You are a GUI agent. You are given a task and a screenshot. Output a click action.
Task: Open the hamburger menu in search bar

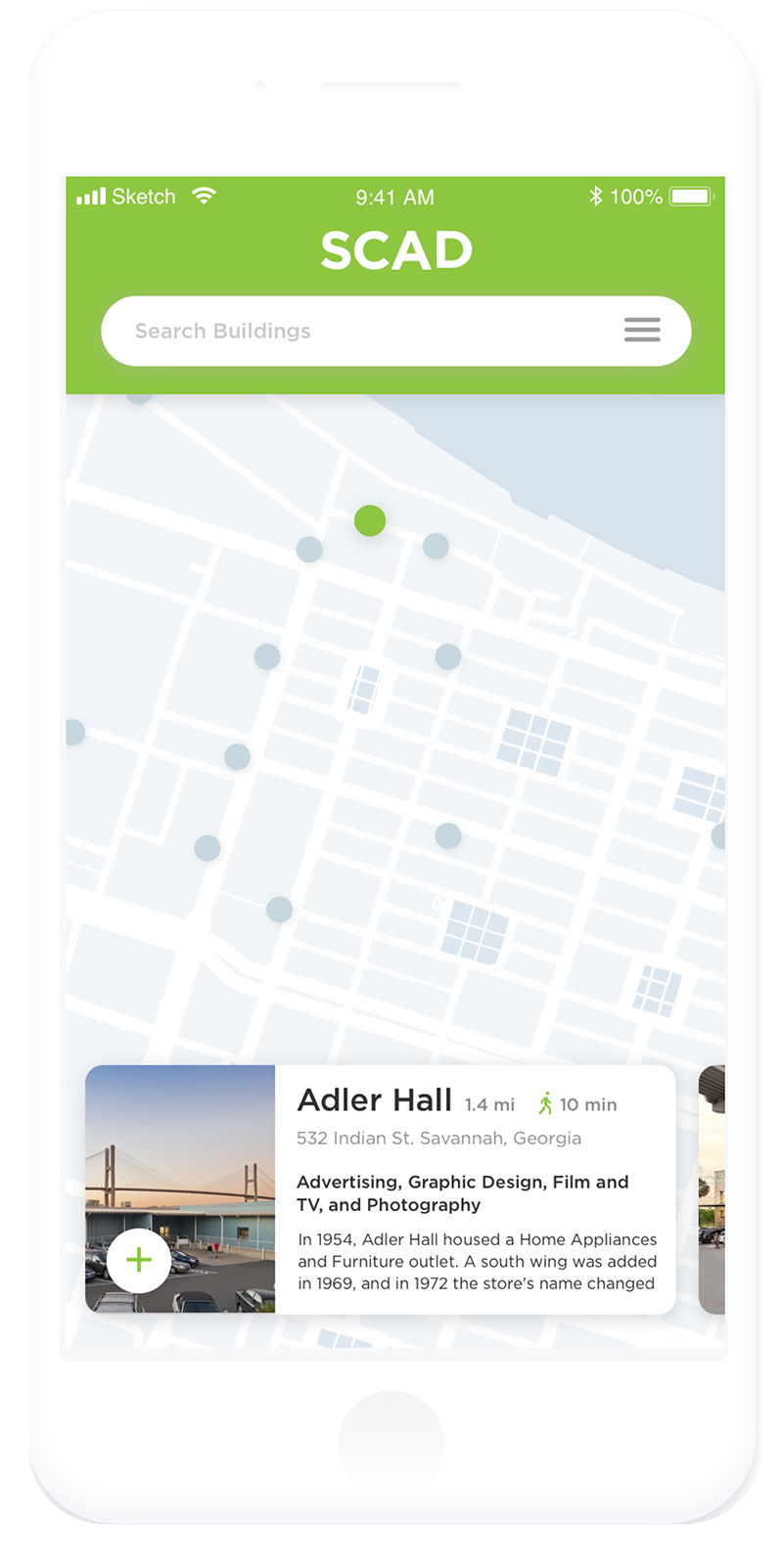642,330
